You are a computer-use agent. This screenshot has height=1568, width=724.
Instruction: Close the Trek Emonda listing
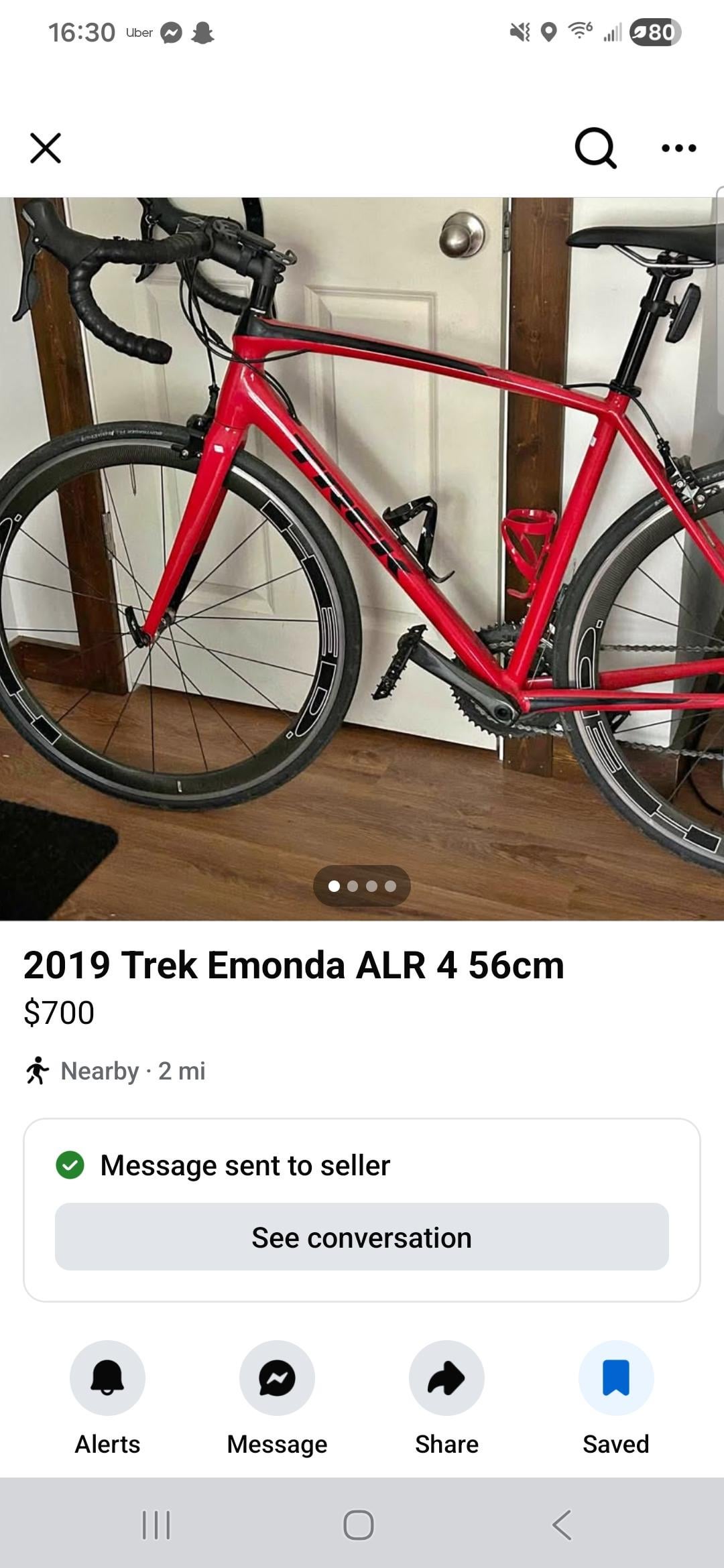click(x=46, y=148)
